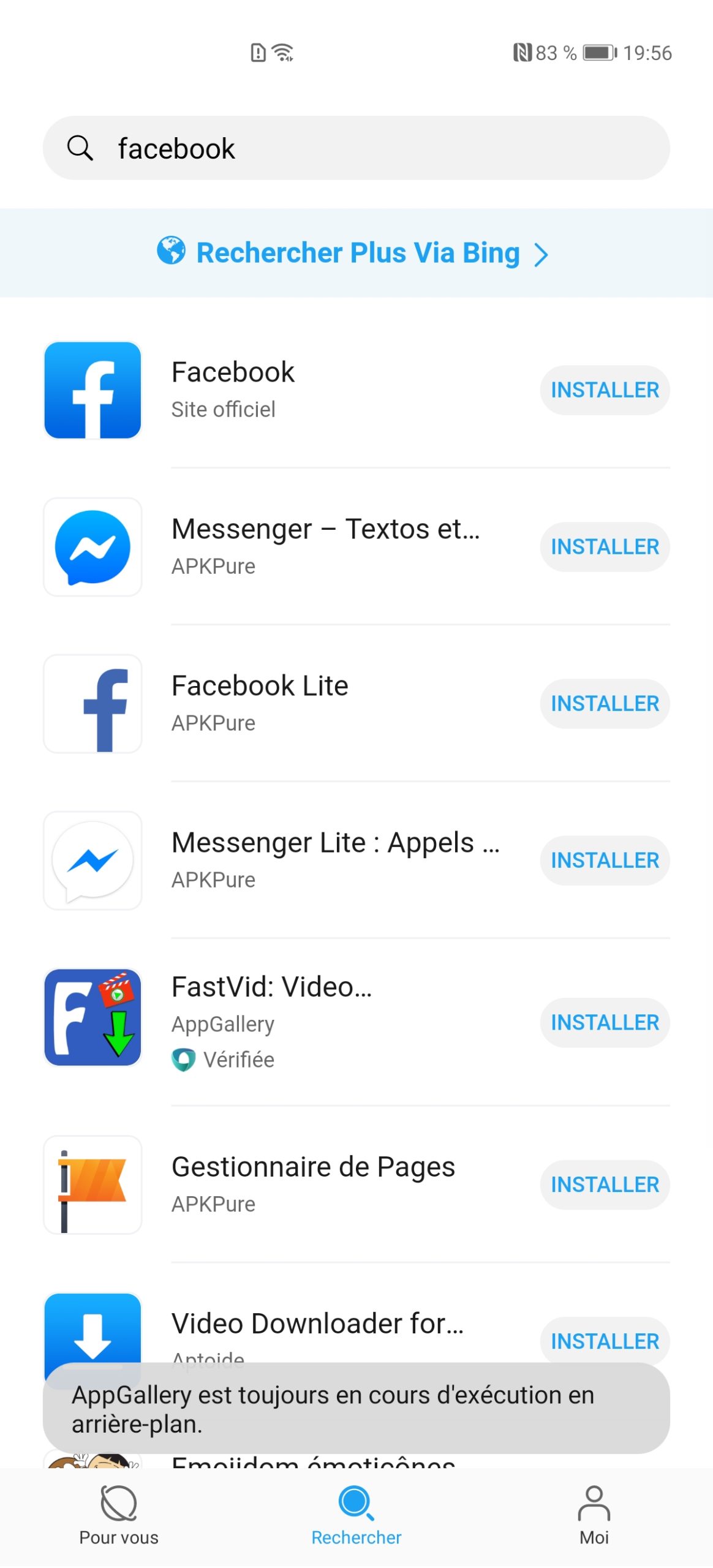Install FastVid: Video… app
This screenshot has height=1568, width=713.
coord(604,1022)
